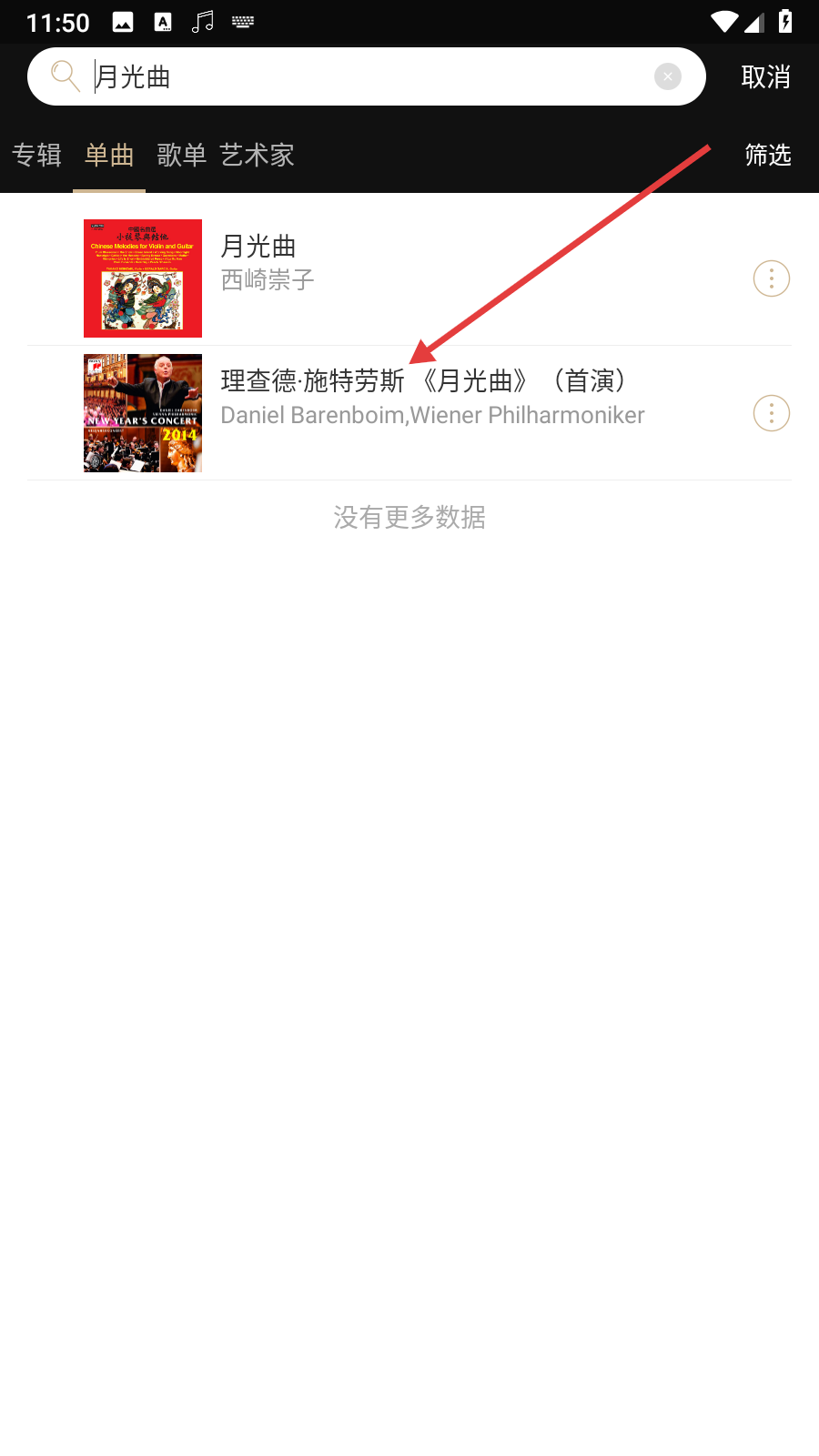Switch to the 专辑 tab

tap(36, 156)
